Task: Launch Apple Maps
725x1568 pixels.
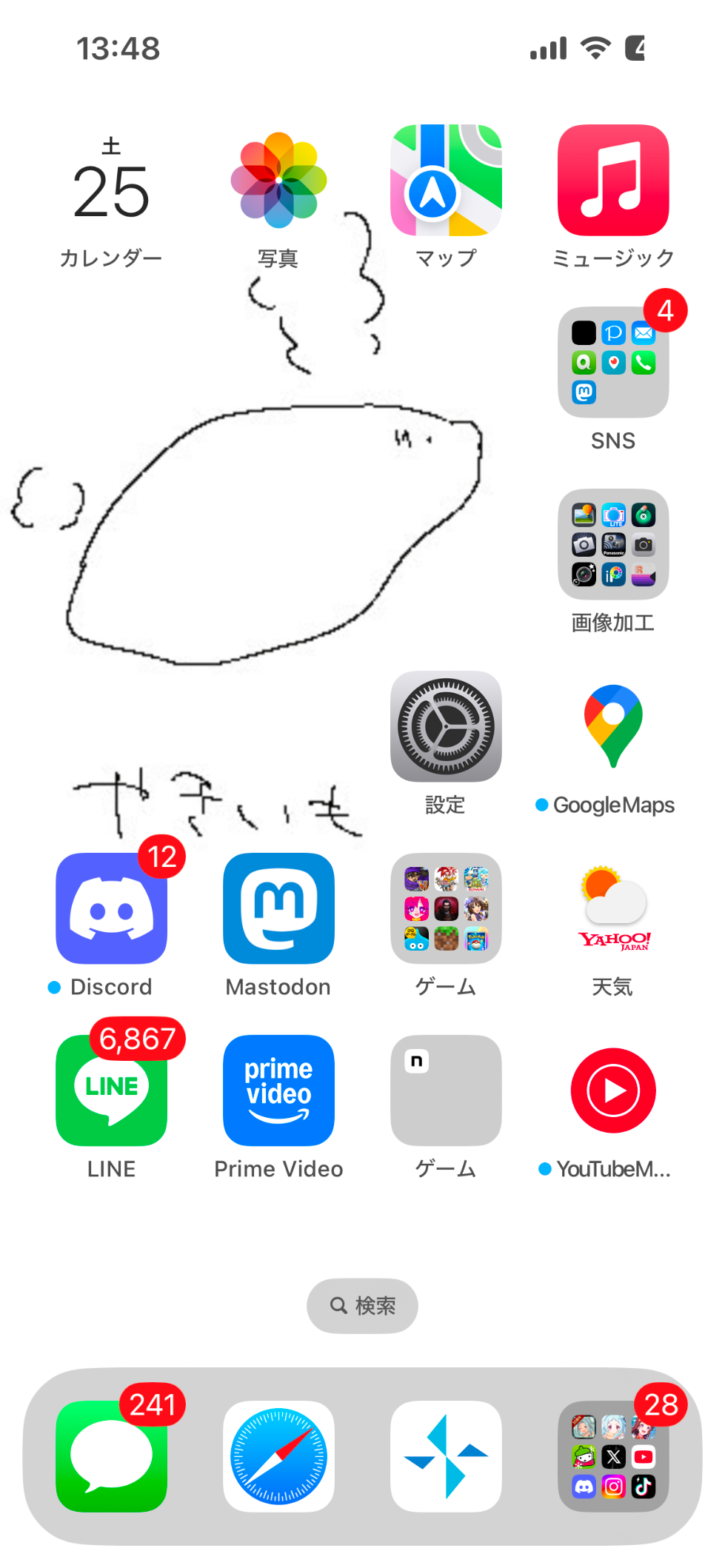Action: tap(446, 180)
